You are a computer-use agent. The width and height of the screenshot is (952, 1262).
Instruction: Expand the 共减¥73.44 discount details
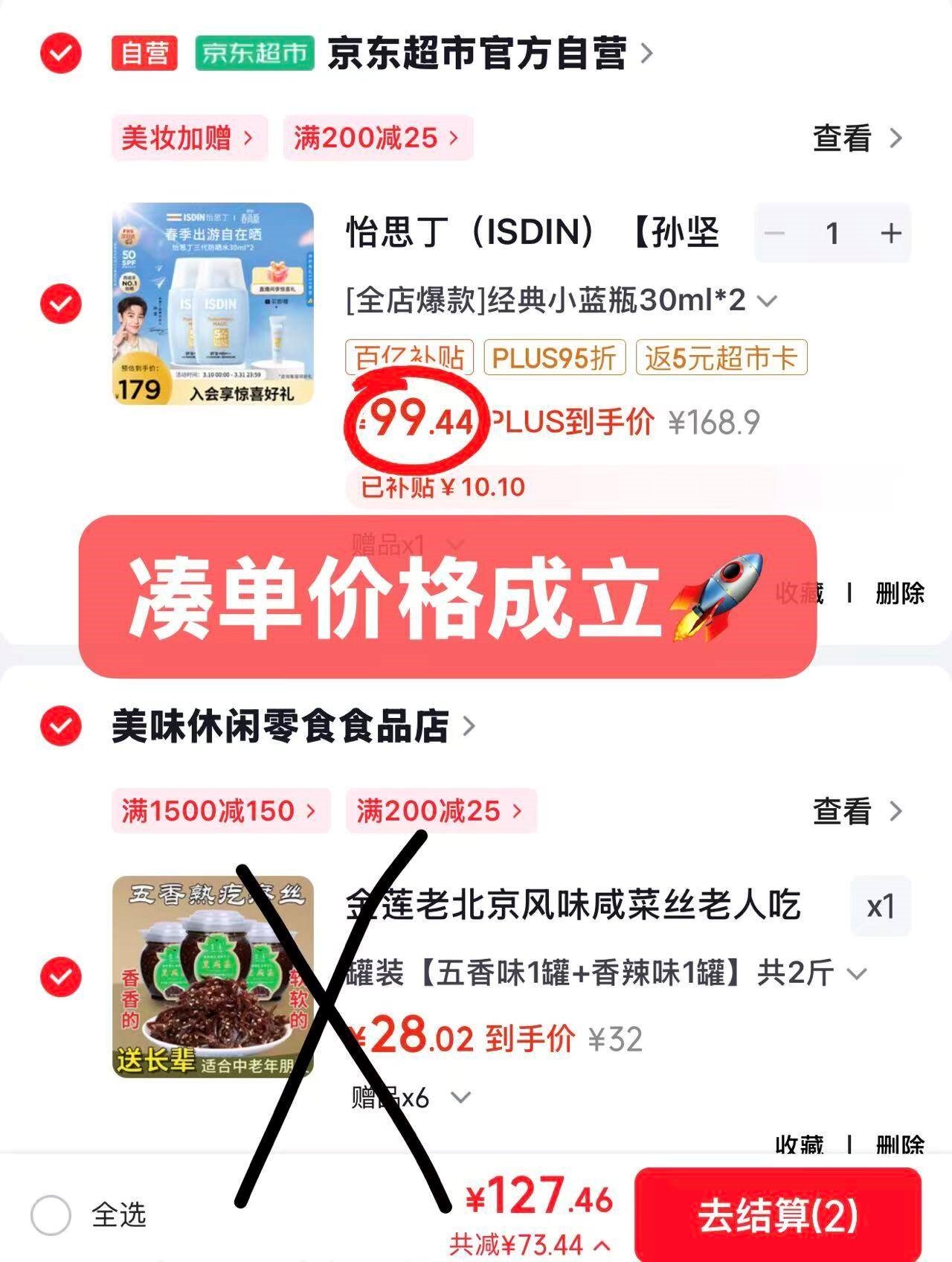click(x=530, y=1245)
